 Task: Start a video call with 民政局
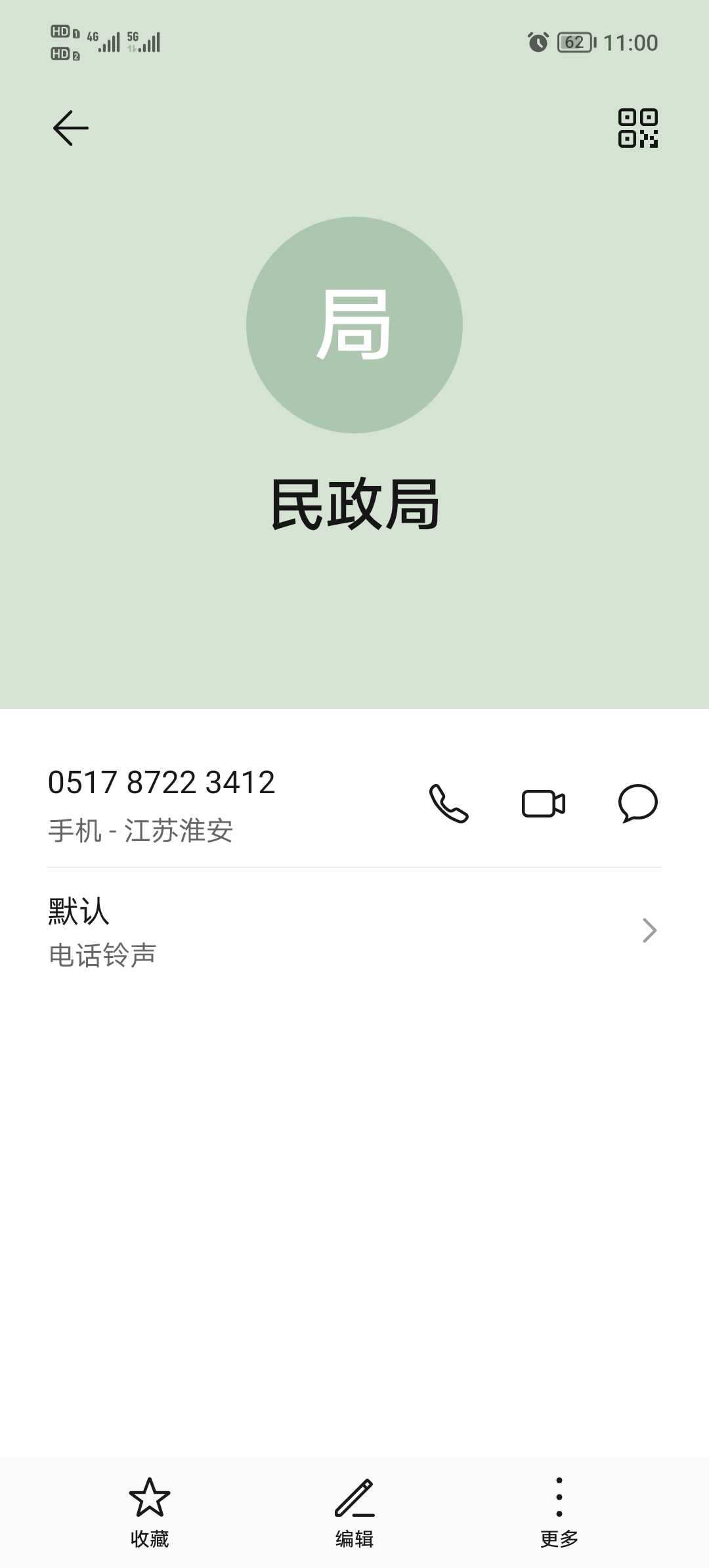[x=544, y=803]
